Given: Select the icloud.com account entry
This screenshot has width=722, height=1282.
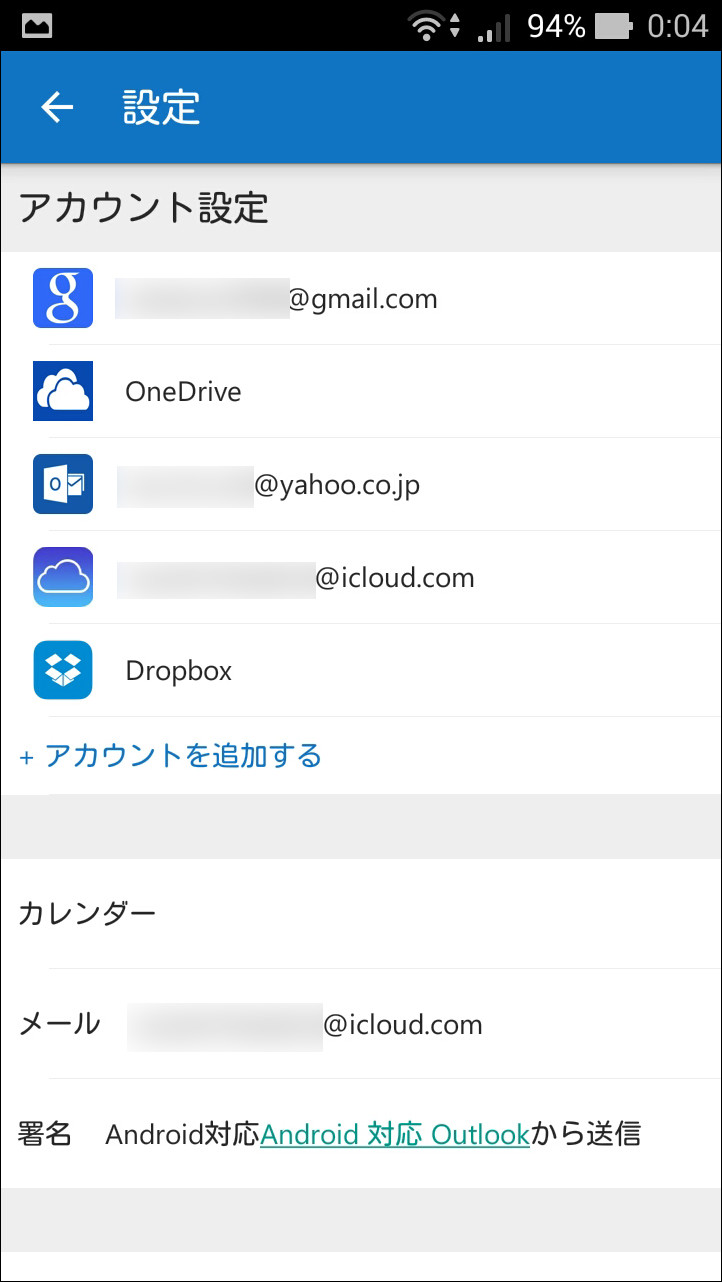Looking at the screenshot, I should click(x=360, y=577).
